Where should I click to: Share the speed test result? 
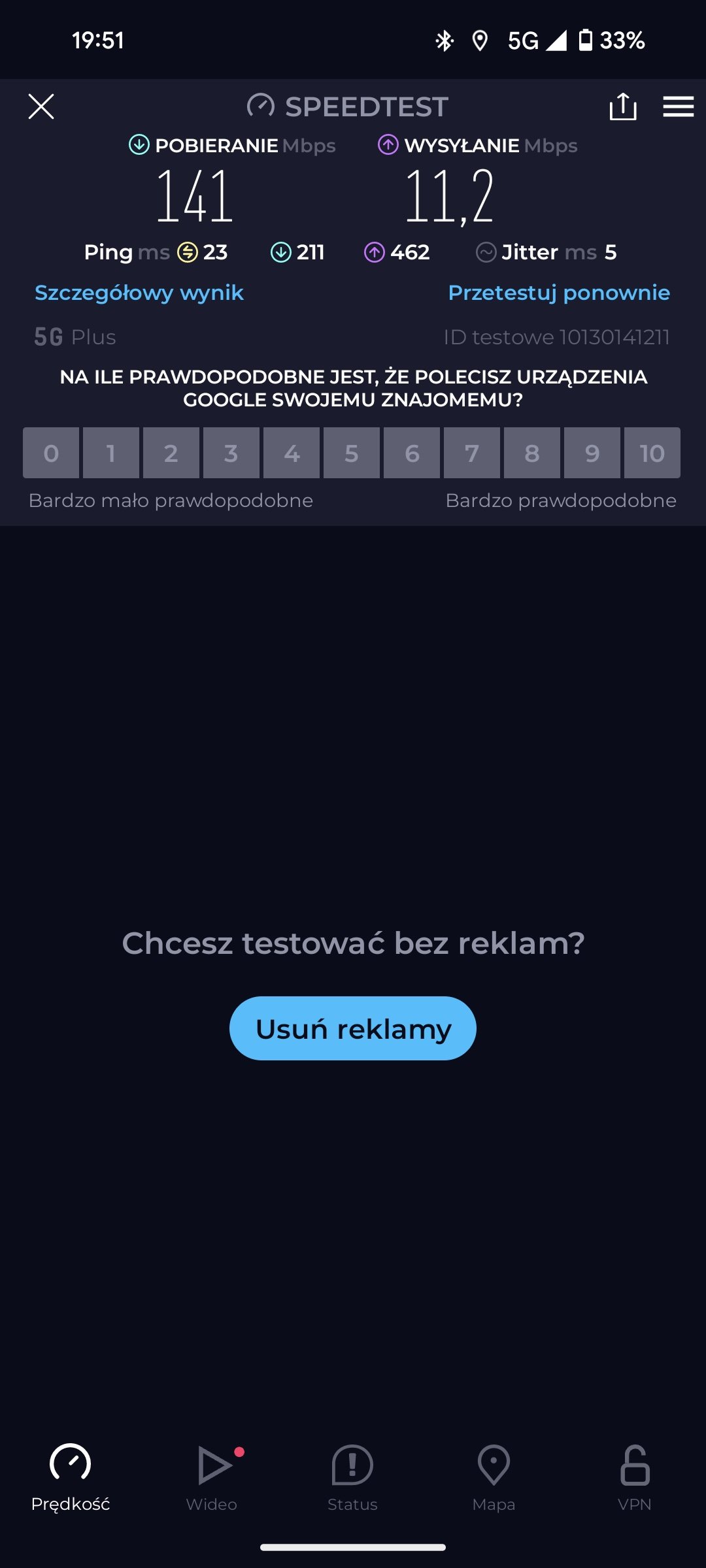click(622, 106)
